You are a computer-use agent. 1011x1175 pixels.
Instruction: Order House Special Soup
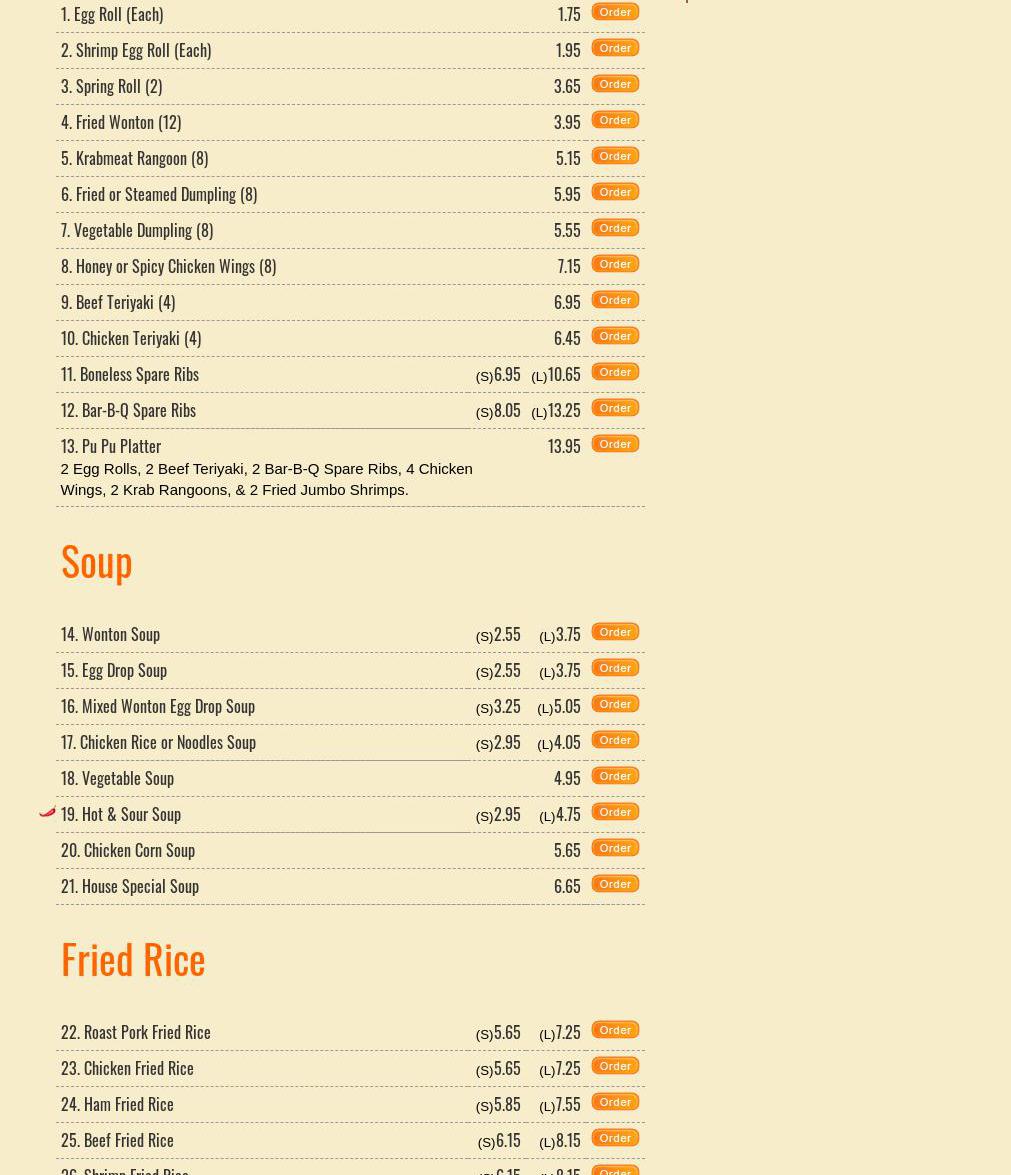click(615, 883)
